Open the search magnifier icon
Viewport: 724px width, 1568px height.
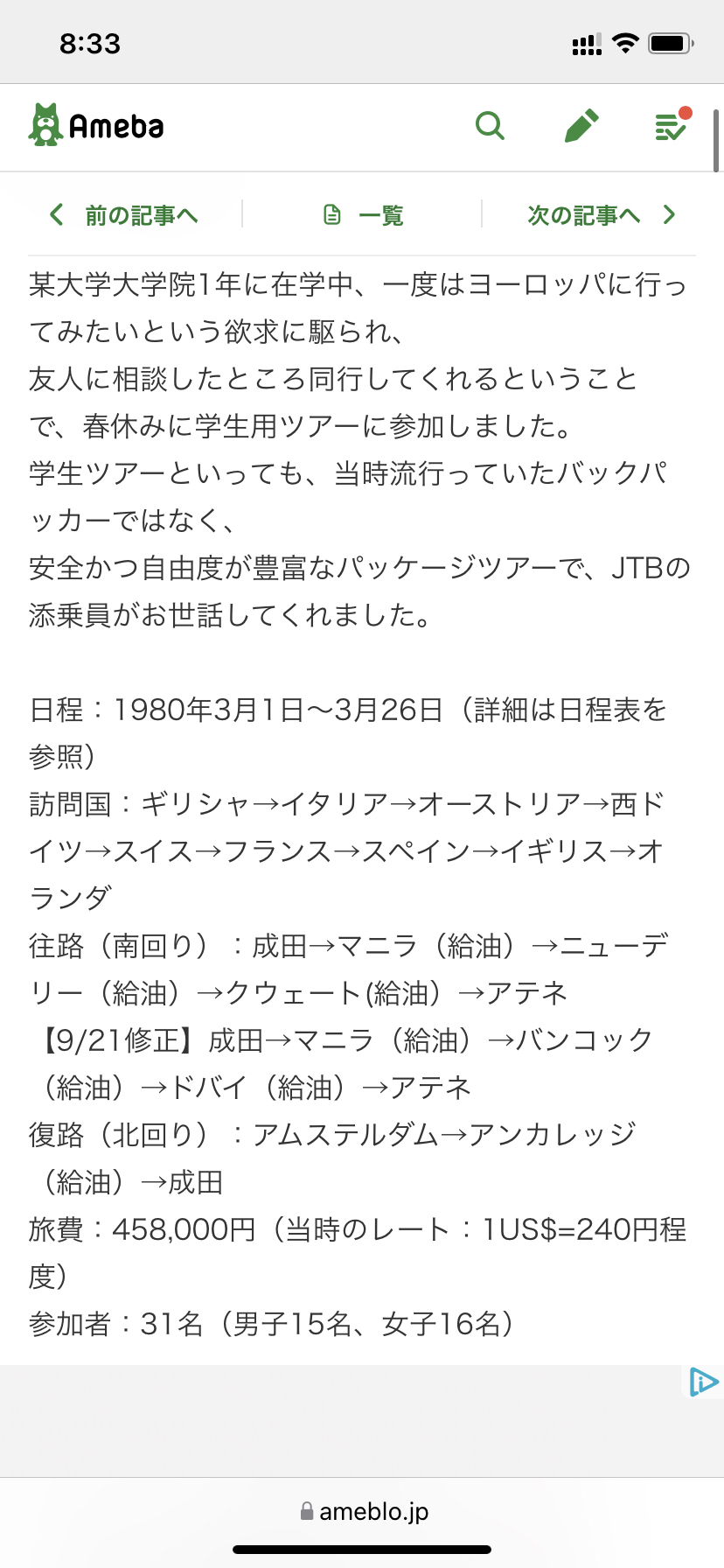pos(490,126)
